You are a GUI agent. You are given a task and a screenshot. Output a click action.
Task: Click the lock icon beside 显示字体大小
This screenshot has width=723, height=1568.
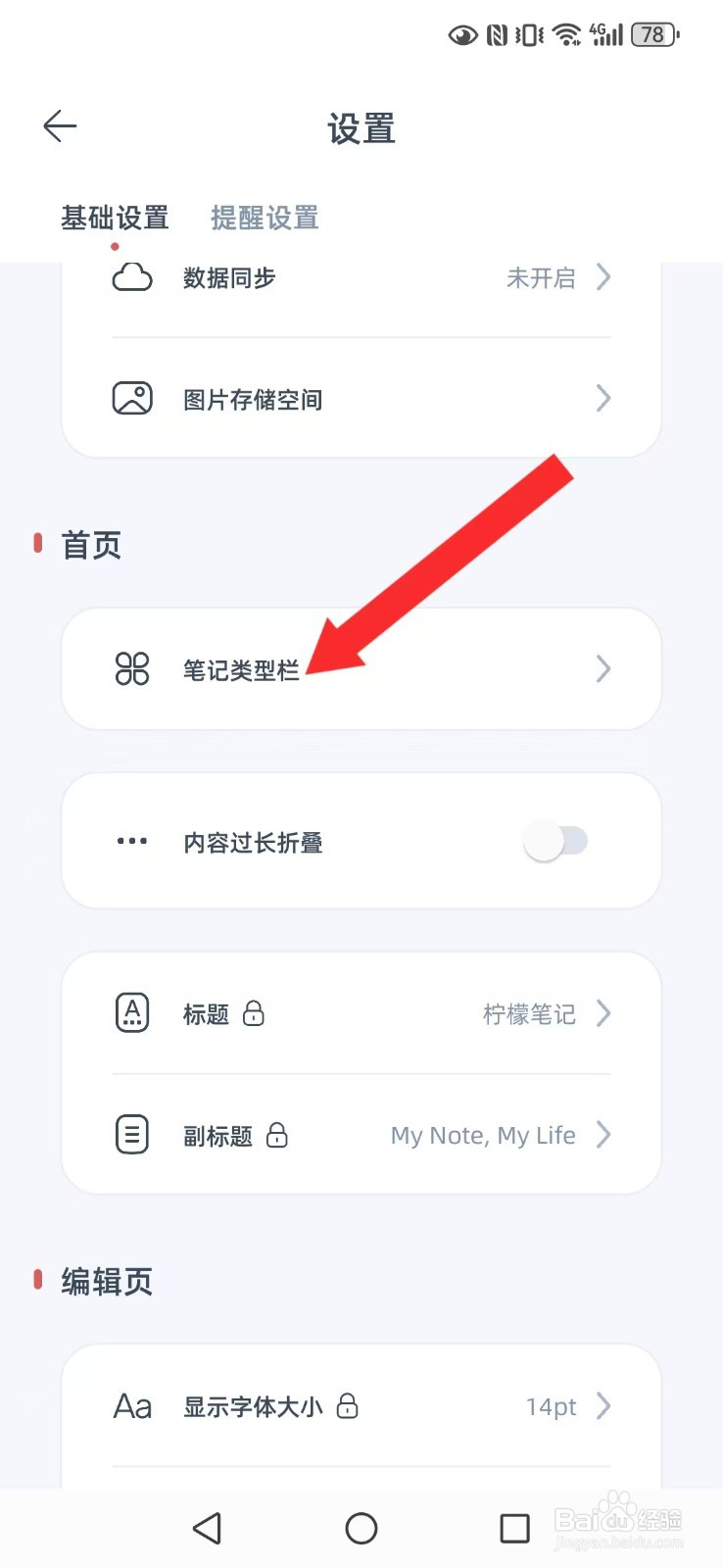348,1406
